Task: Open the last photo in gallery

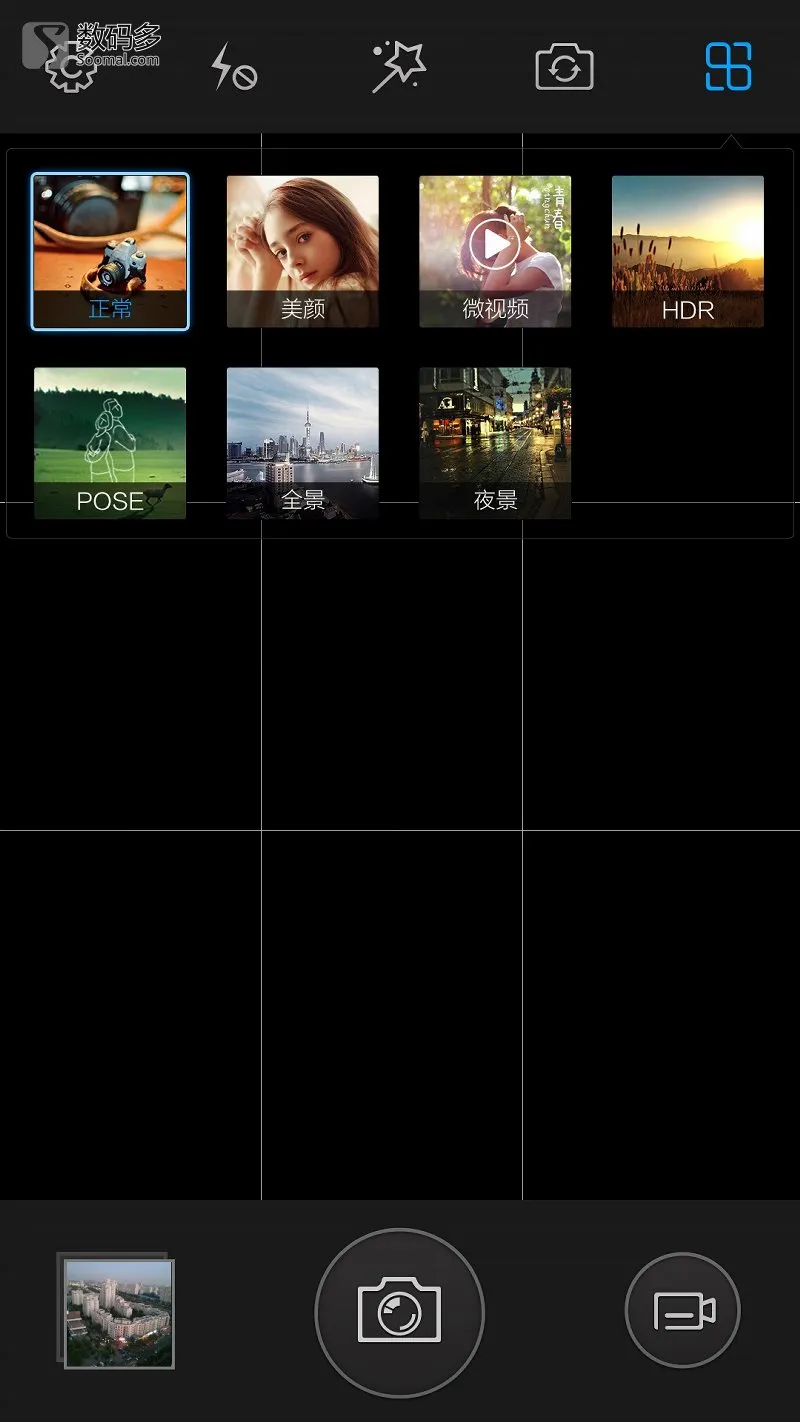Action: click(x=118, y=1312)
